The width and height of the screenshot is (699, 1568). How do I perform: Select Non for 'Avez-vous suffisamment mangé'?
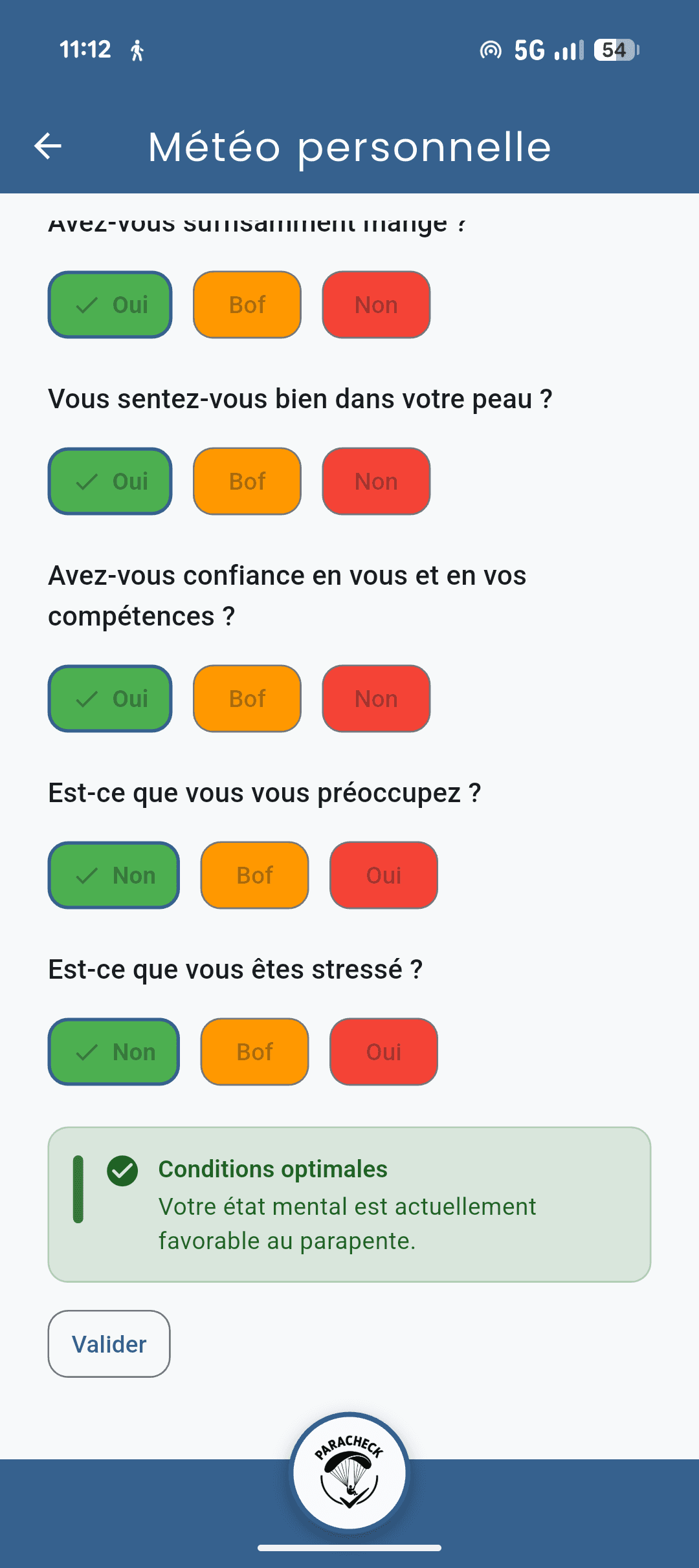click(376, 304)
